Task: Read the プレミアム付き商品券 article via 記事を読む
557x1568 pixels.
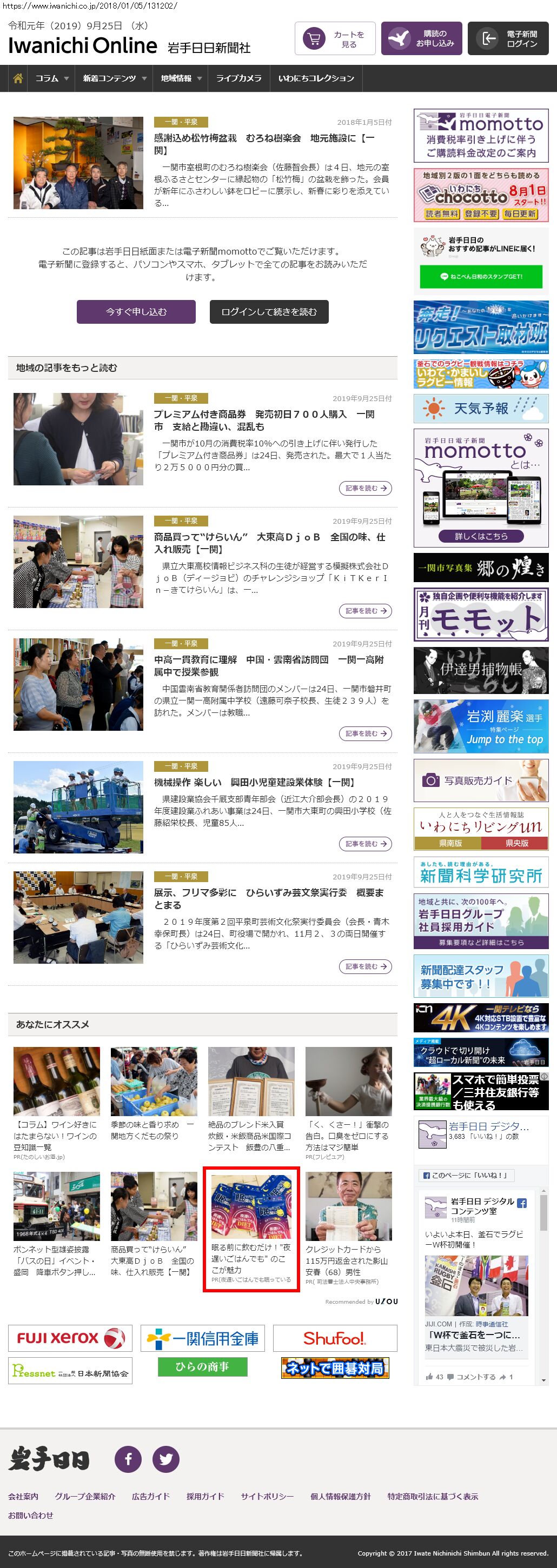Action: click(x=364, y=488)
